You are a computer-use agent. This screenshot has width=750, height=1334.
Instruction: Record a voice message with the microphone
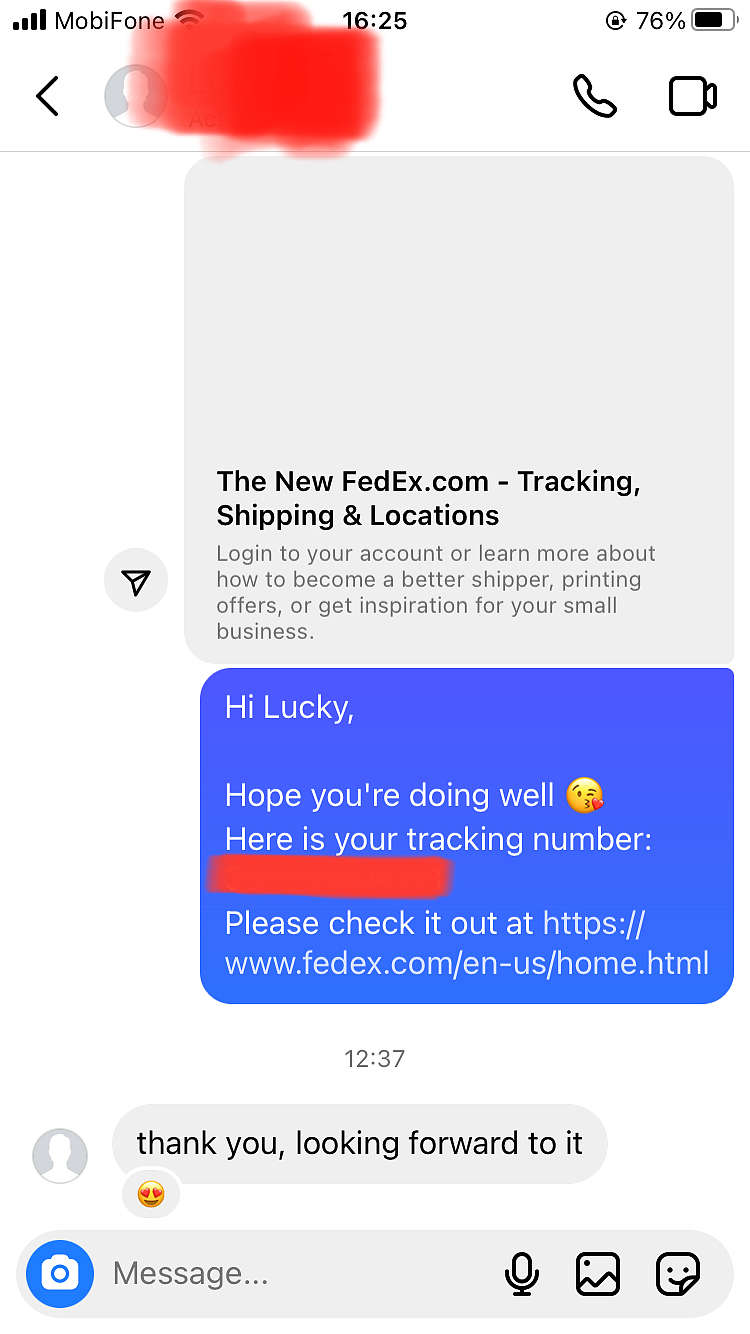point(521,1273)
